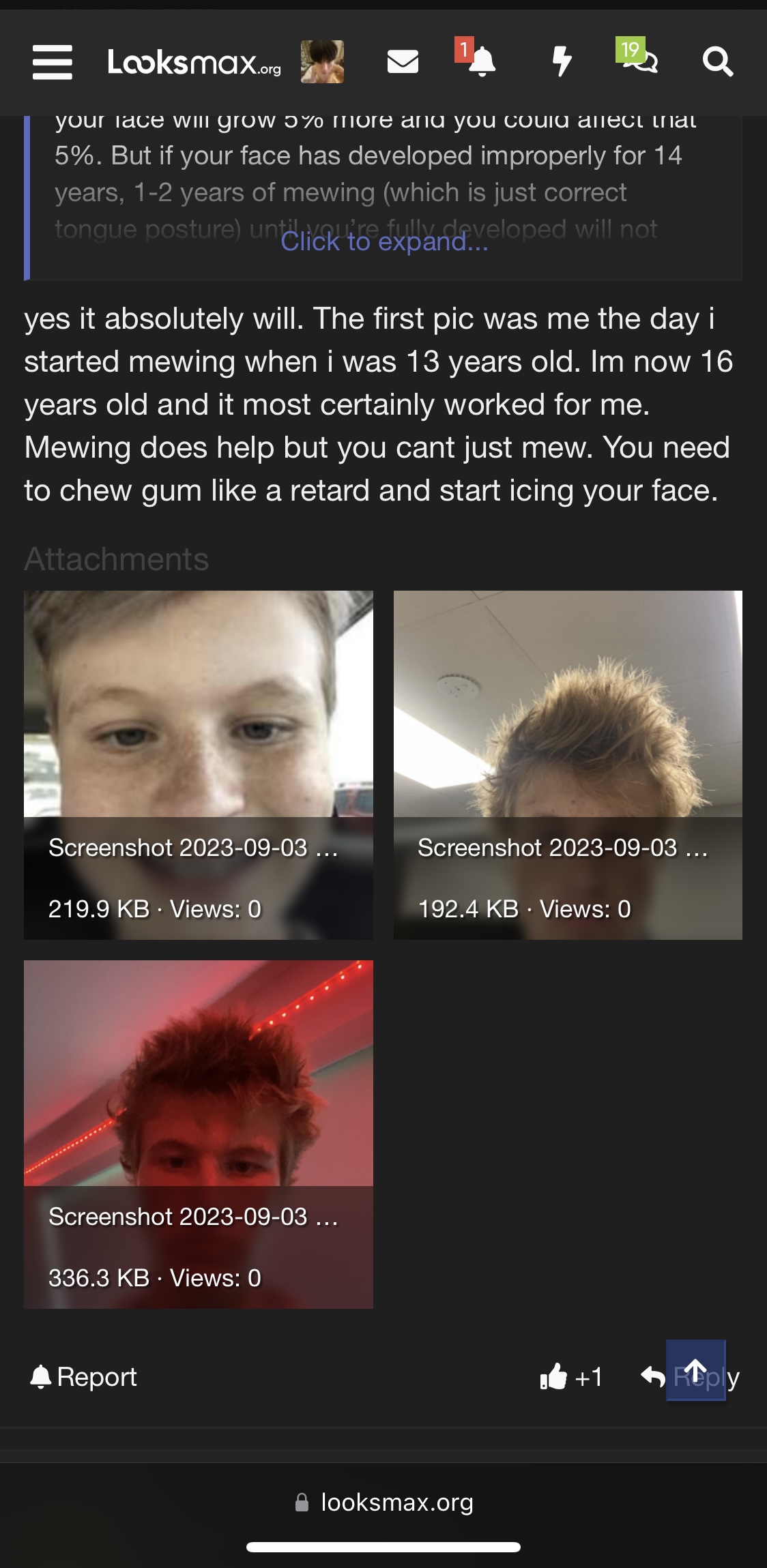Give this post a +1 like
This screenshot has width=767, height=1568.
pyautogui.click(x=571, y=1377)
